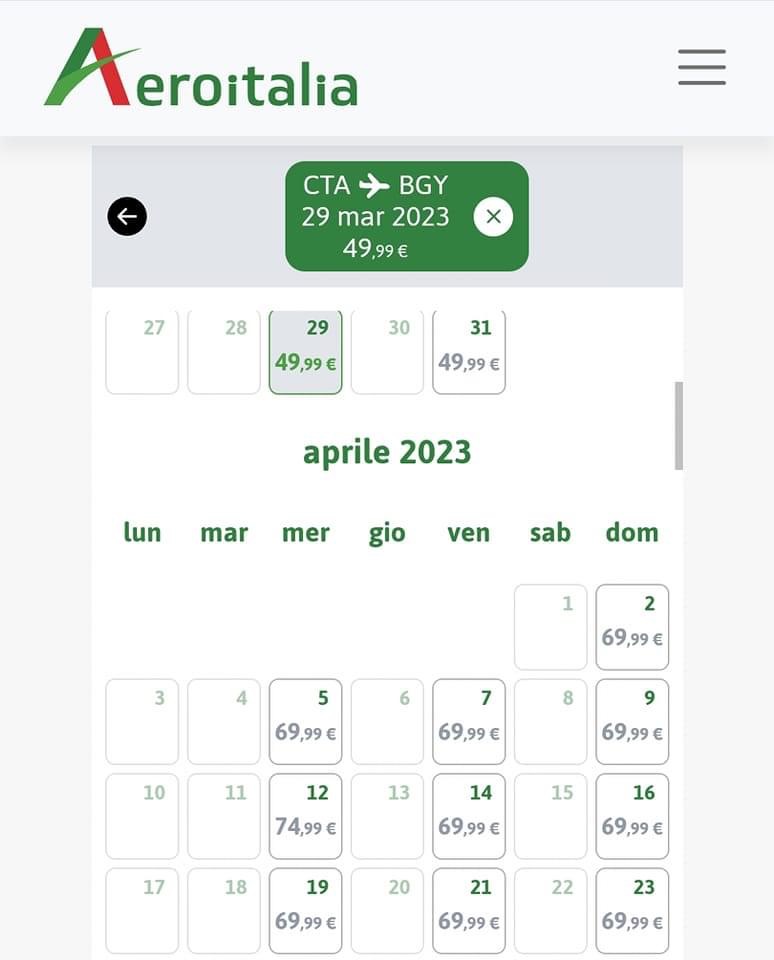This screenshot has height=960, width=774.
Task: Choose 9 April flight date
Action: [632, 721]
